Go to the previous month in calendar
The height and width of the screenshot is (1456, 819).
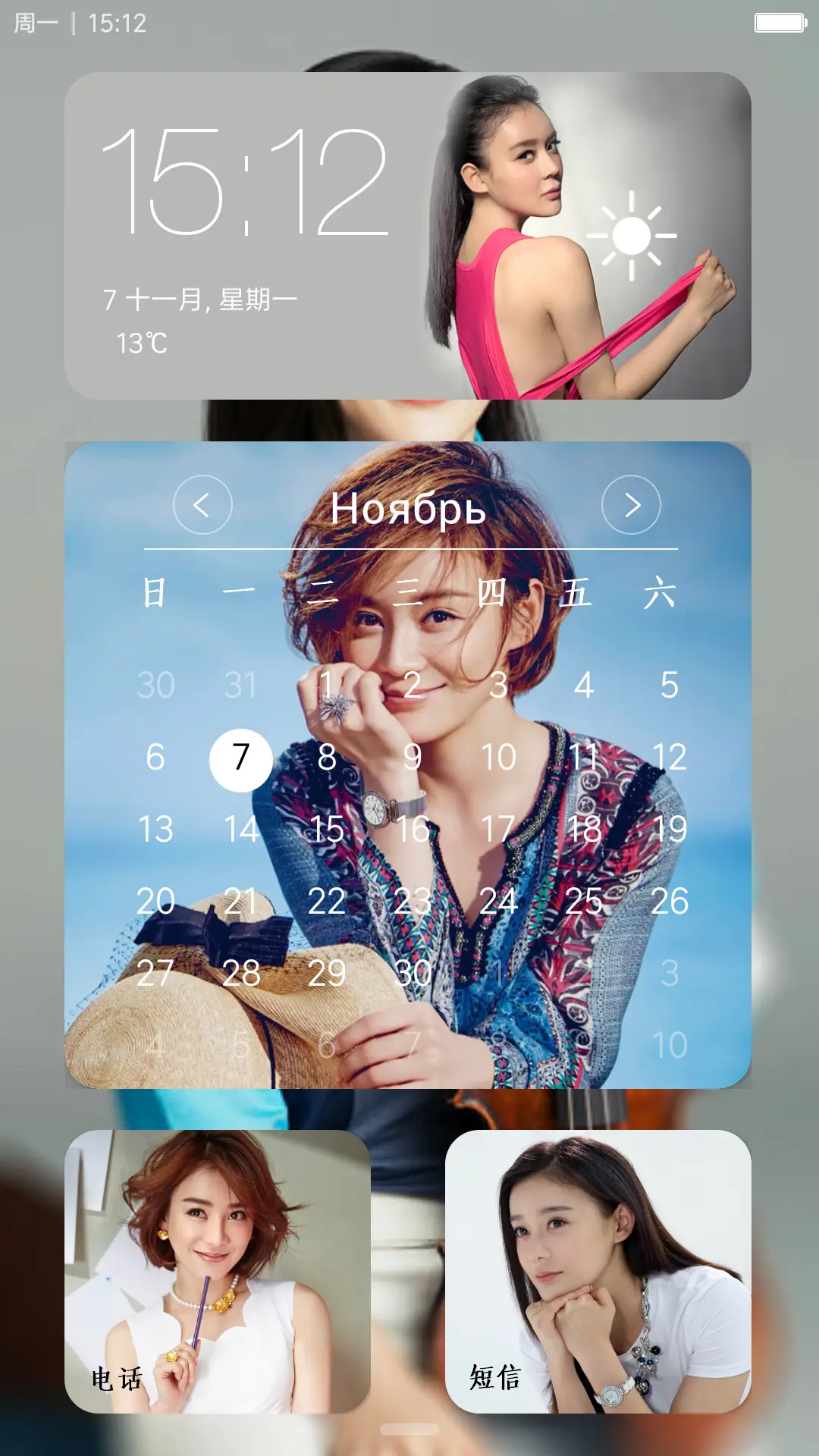pyautogui.click(x=202, y=505)
